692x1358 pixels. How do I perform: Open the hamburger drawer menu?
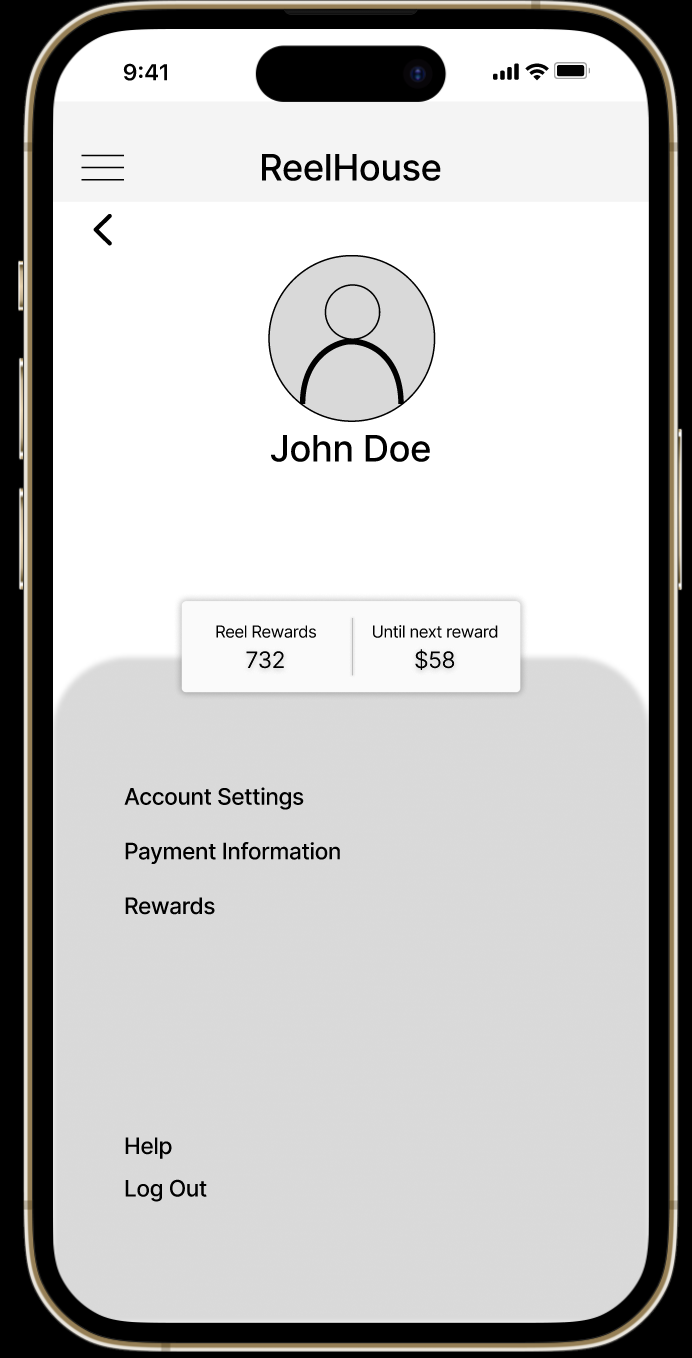click(x=103, y=168)
